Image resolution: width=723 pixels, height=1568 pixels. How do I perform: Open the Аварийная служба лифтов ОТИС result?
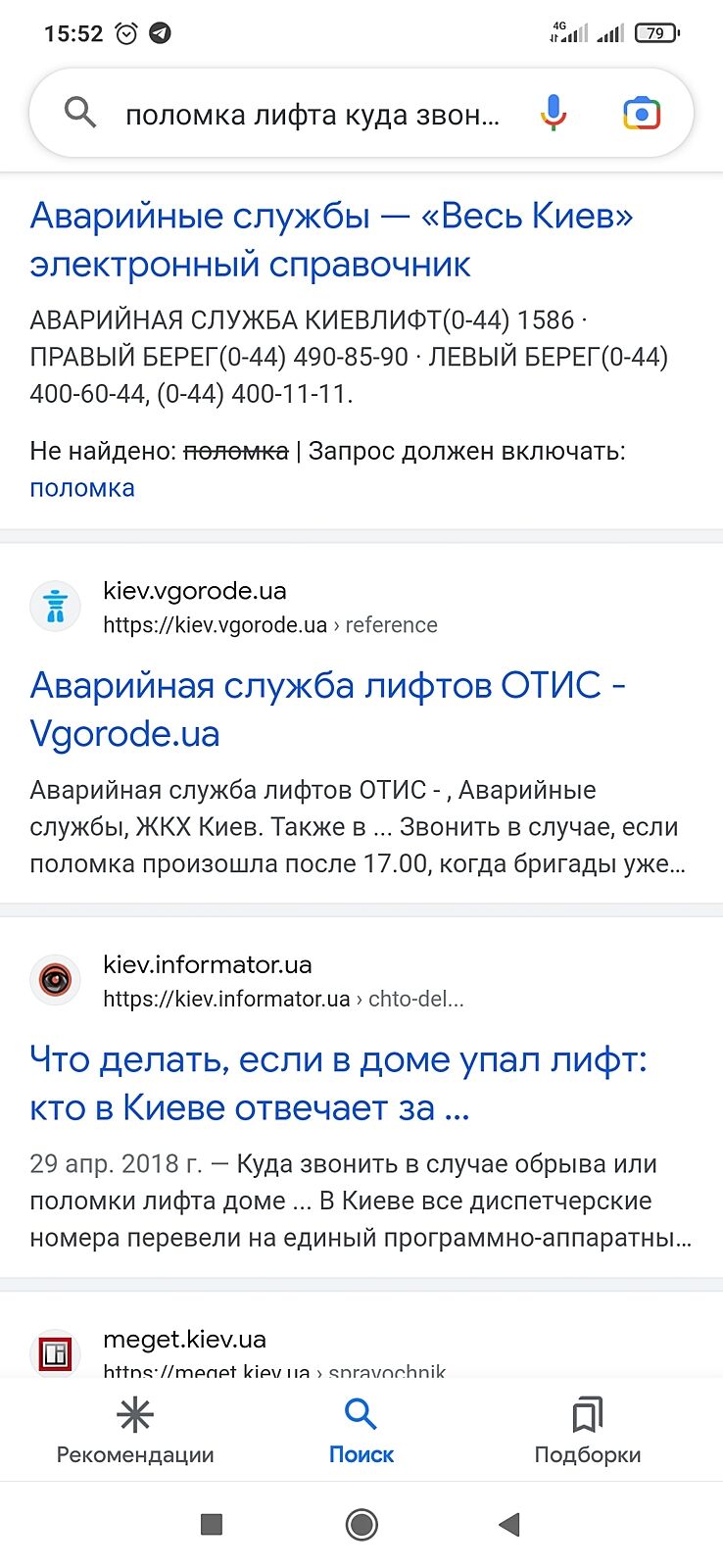(x=327, y=709)
